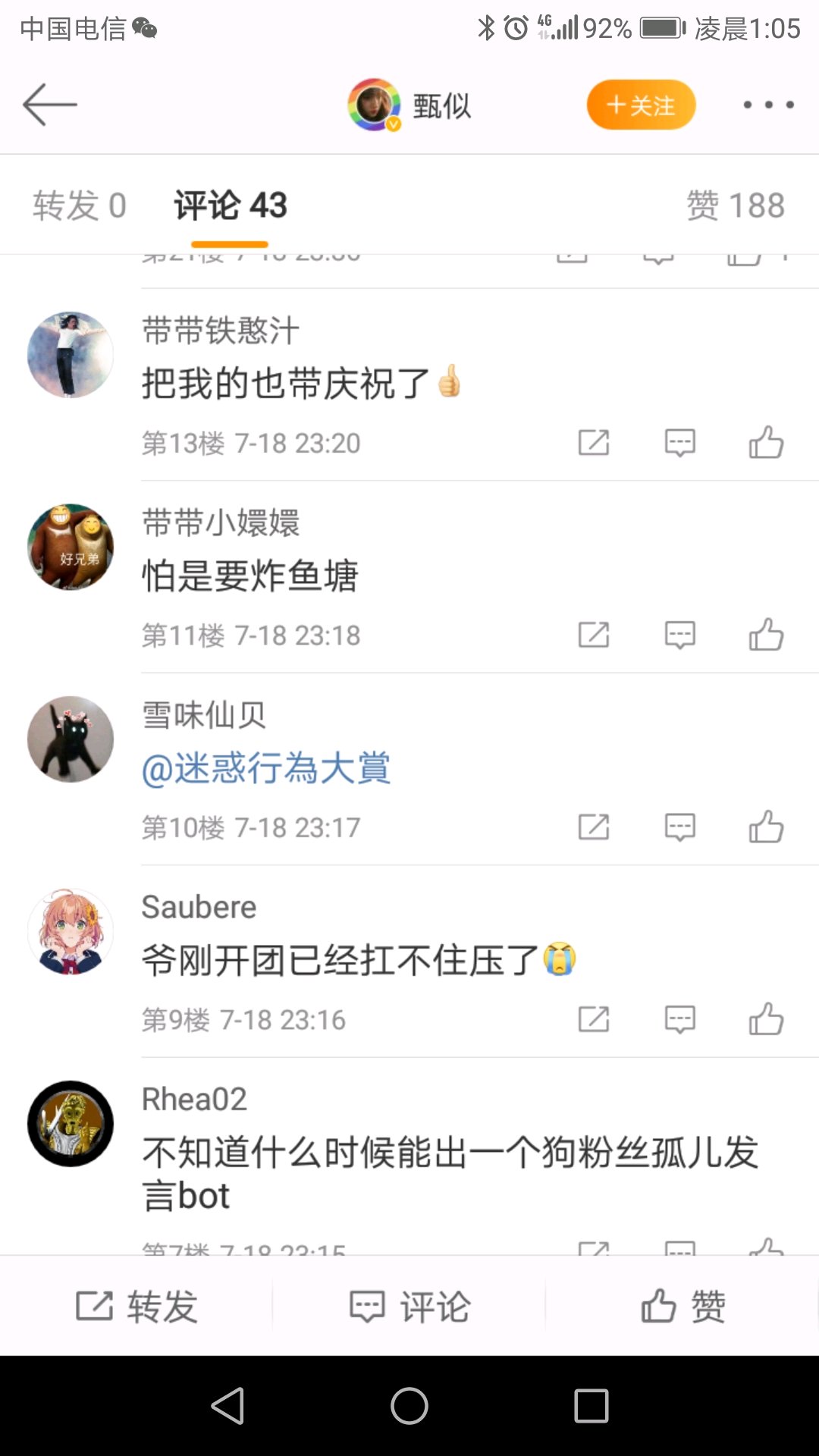The height and width of the screenshot is (1456, 819).
Task: Open 带带小嬛嬛's profile avatar
Action: pyautogui.click(x=71, y=547)
